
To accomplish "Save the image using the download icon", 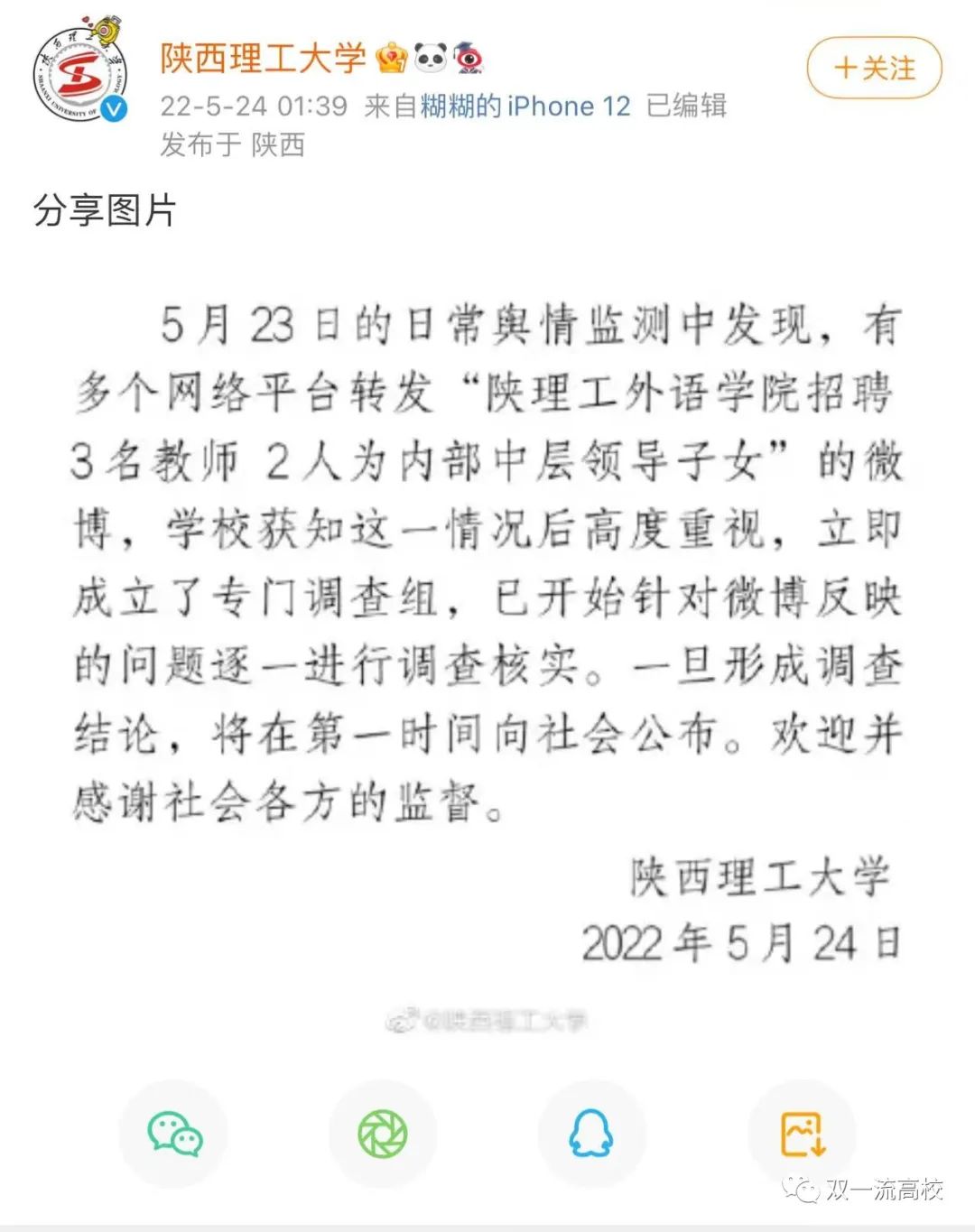I will coord(802,1135).
